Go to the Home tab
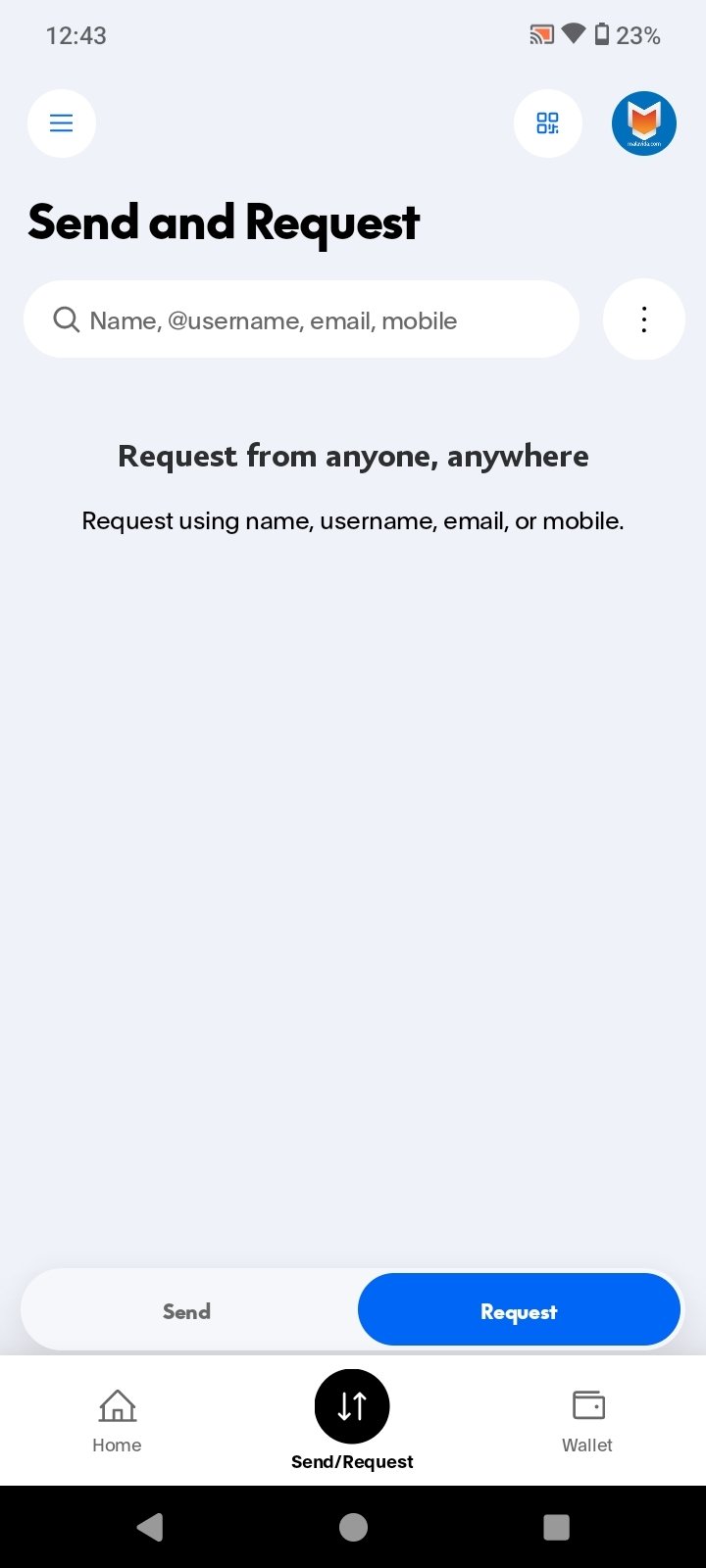This screenshot has width=706, height=1568. 117,1419
